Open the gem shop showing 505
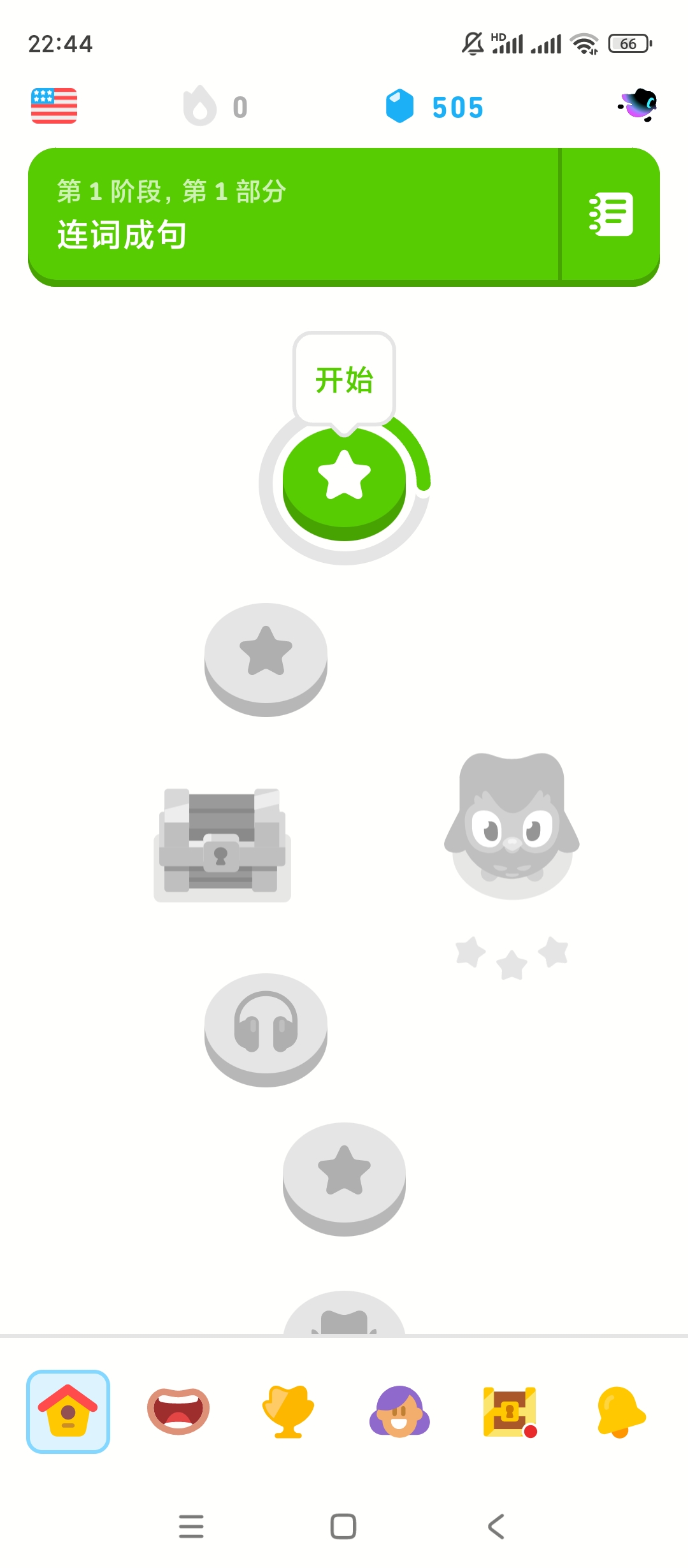 (434, 106)
